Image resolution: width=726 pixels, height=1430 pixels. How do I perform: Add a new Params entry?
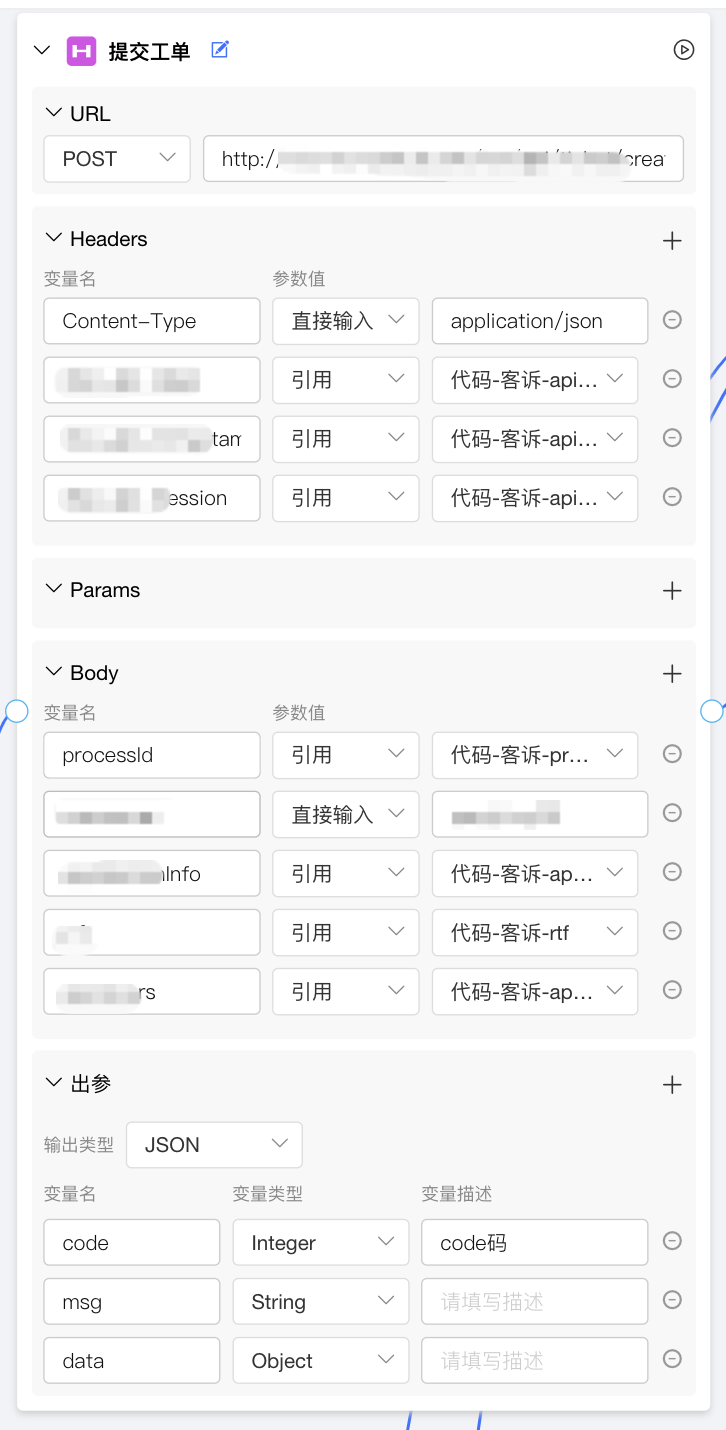[672, 591]
